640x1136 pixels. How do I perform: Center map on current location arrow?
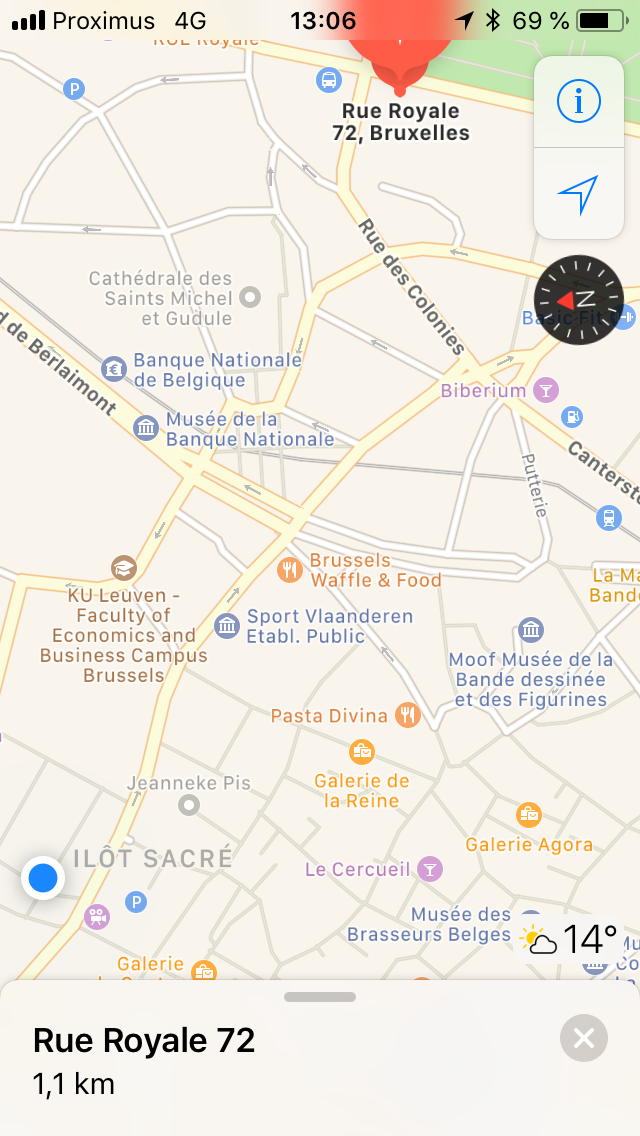578,194
